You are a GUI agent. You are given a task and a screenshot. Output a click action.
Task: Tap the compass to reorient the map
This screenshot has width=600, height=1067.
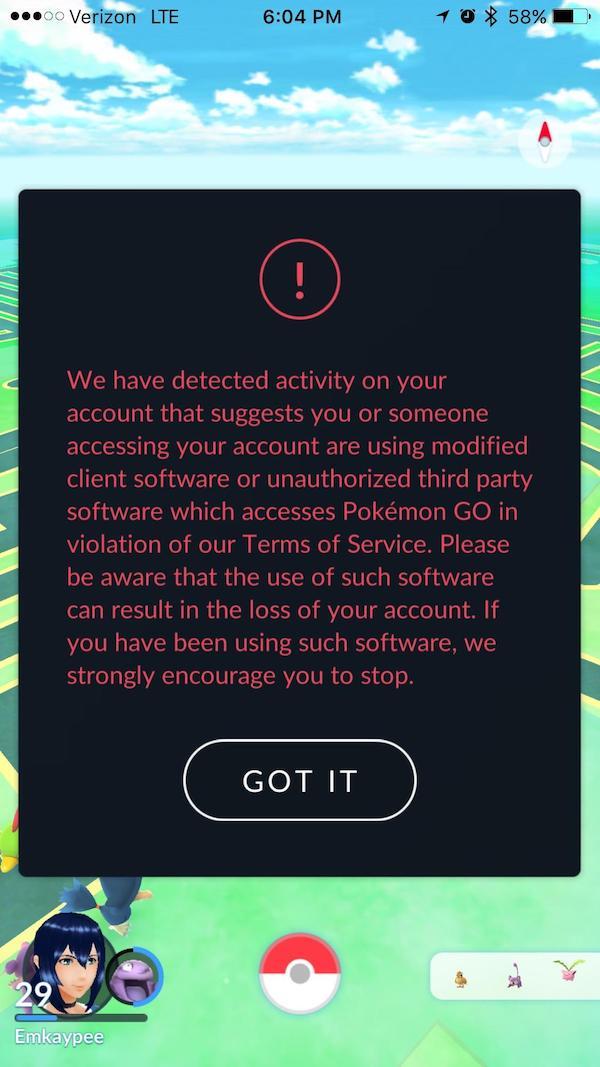544,142
